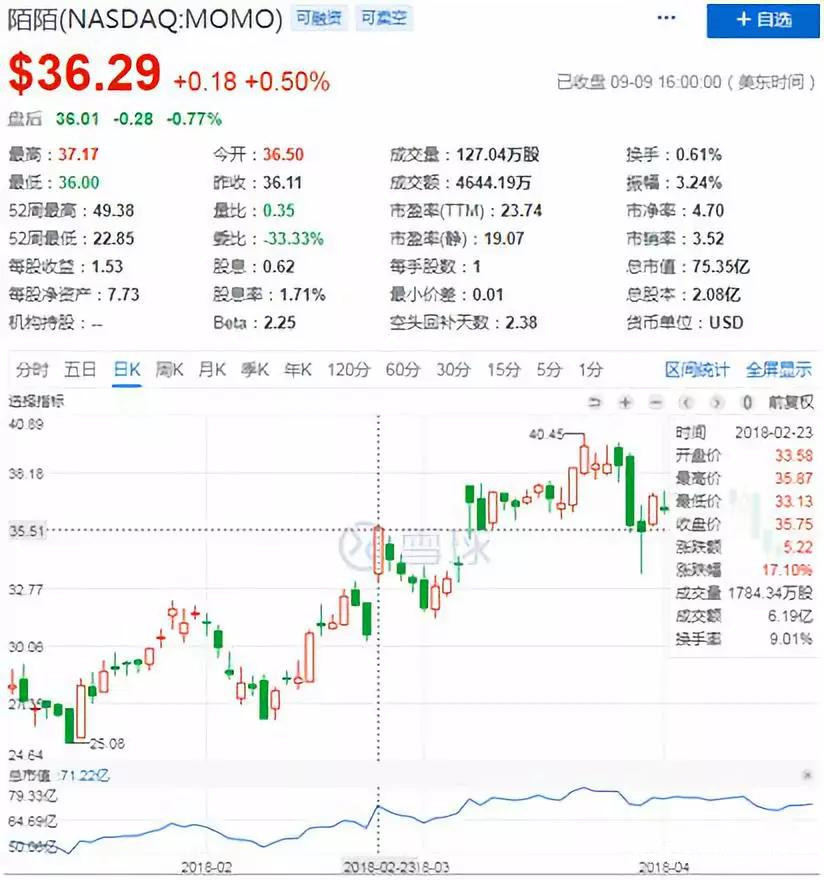The image size is (824, 880).
Task: Add MOMO to watchlist with 自选 button
Action: click(763, 20)
